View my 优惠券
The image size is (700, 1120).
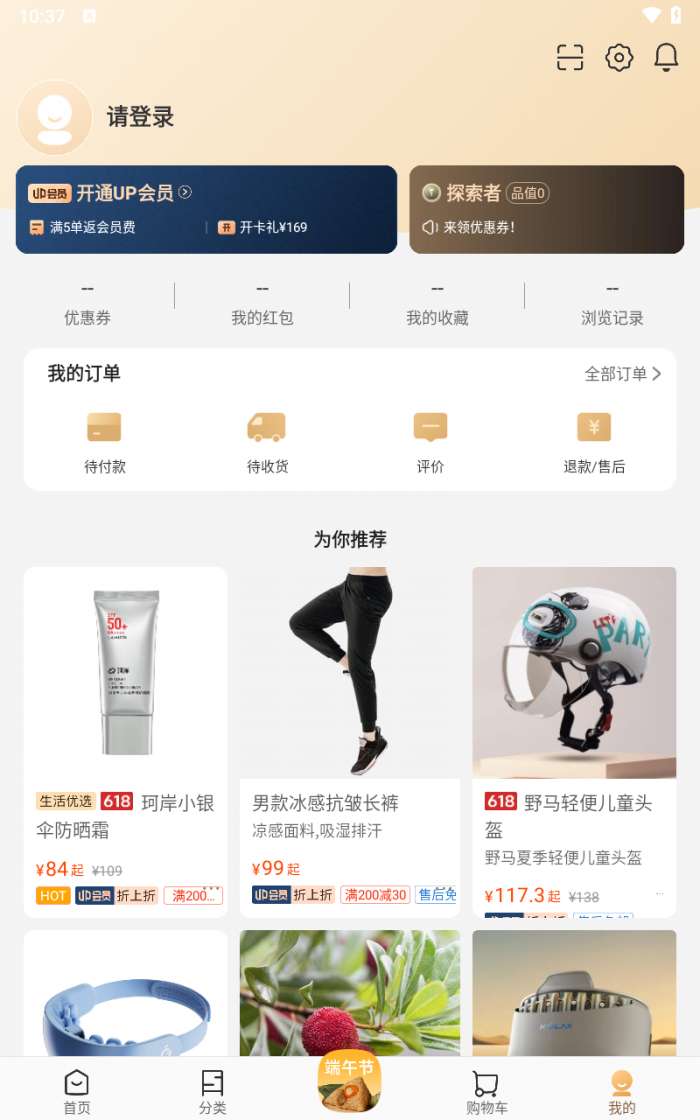pos(88,305)
